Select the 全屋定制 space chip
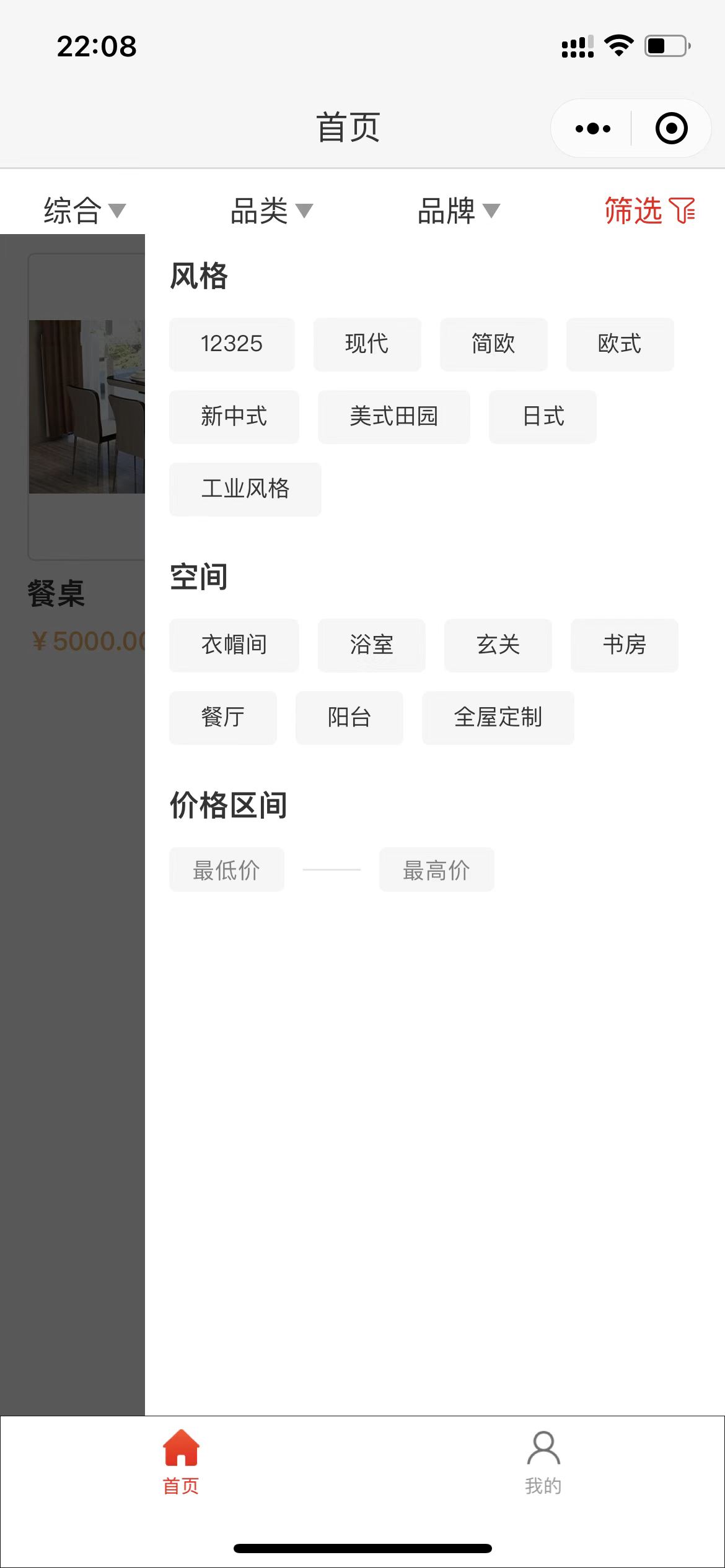Viewport: 725px width, 1568px height. tap(498, 718)
